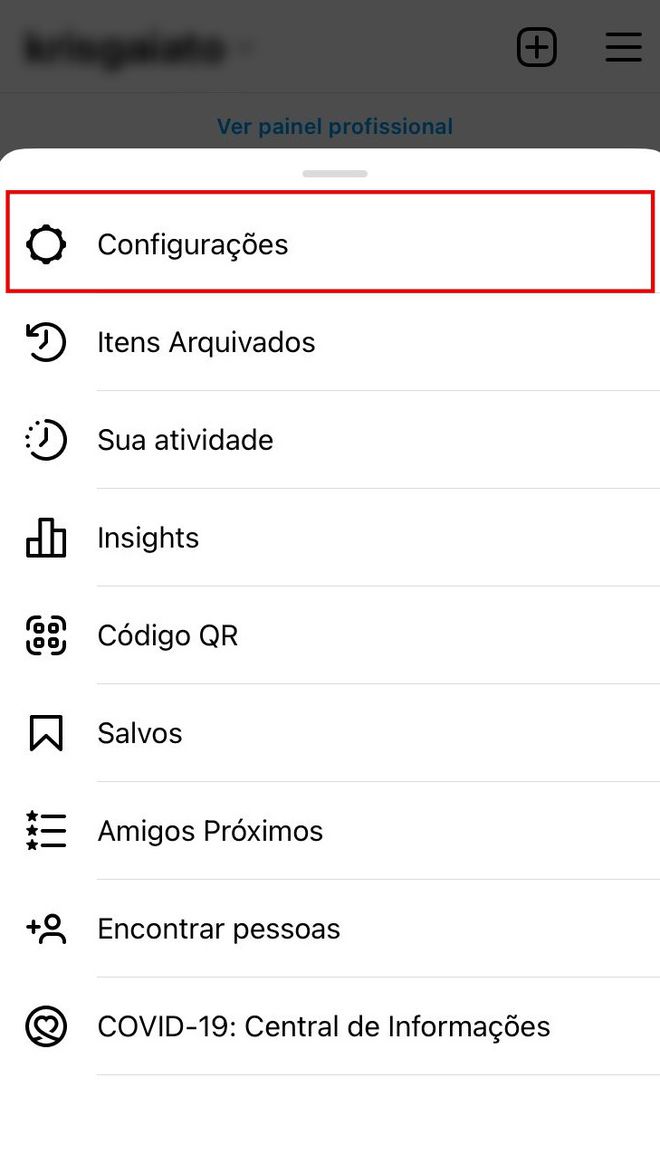Open Ver painel profissional link

334,126
